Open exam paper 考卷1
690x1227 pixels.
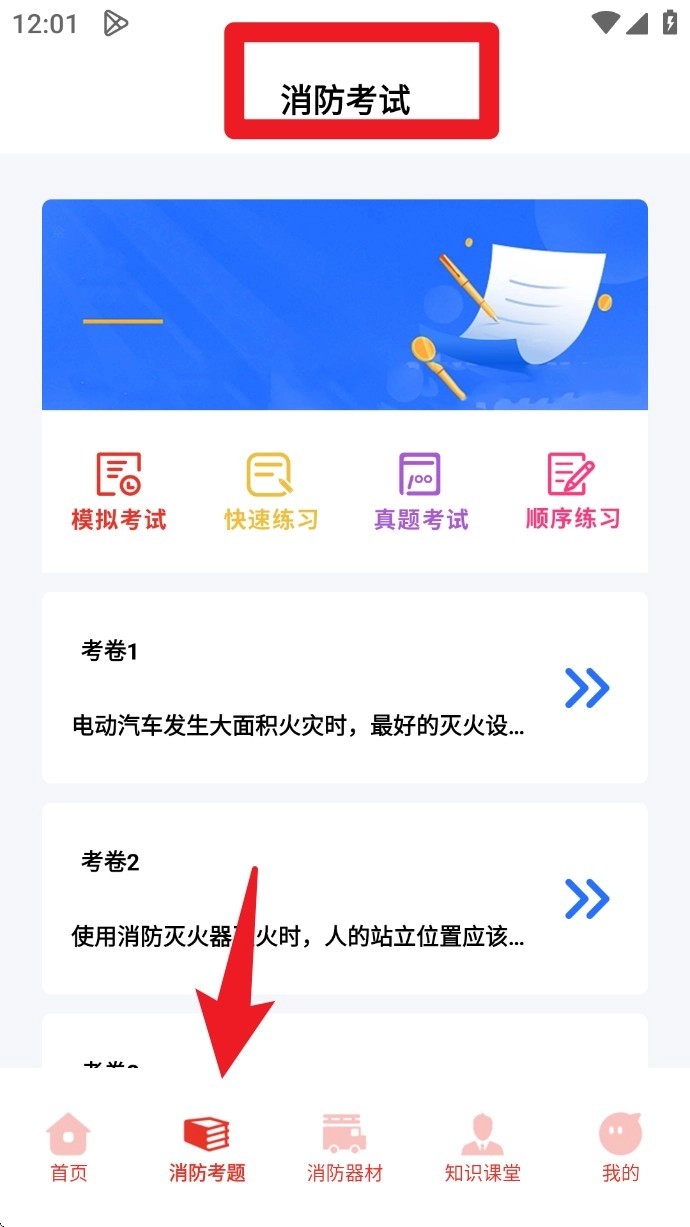pyautogui.click(x=344, y=688)
